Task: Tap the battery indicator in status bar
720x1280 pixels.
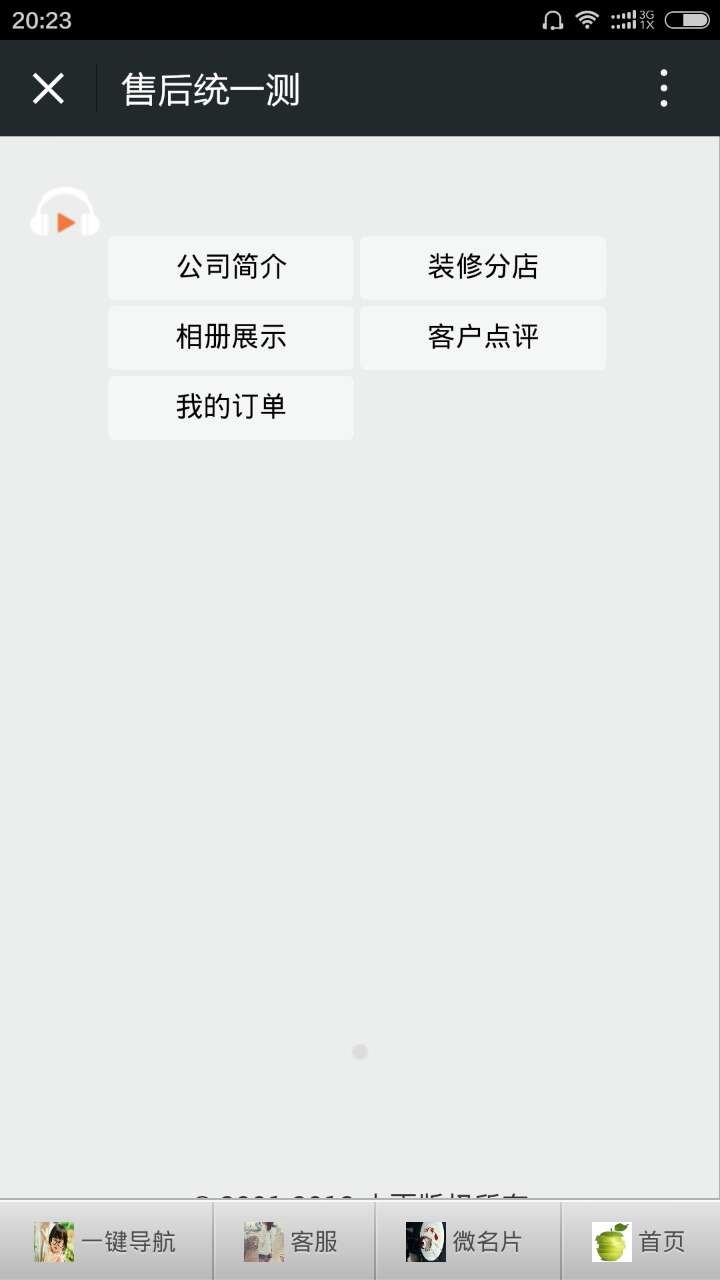Action: (686, 18)
